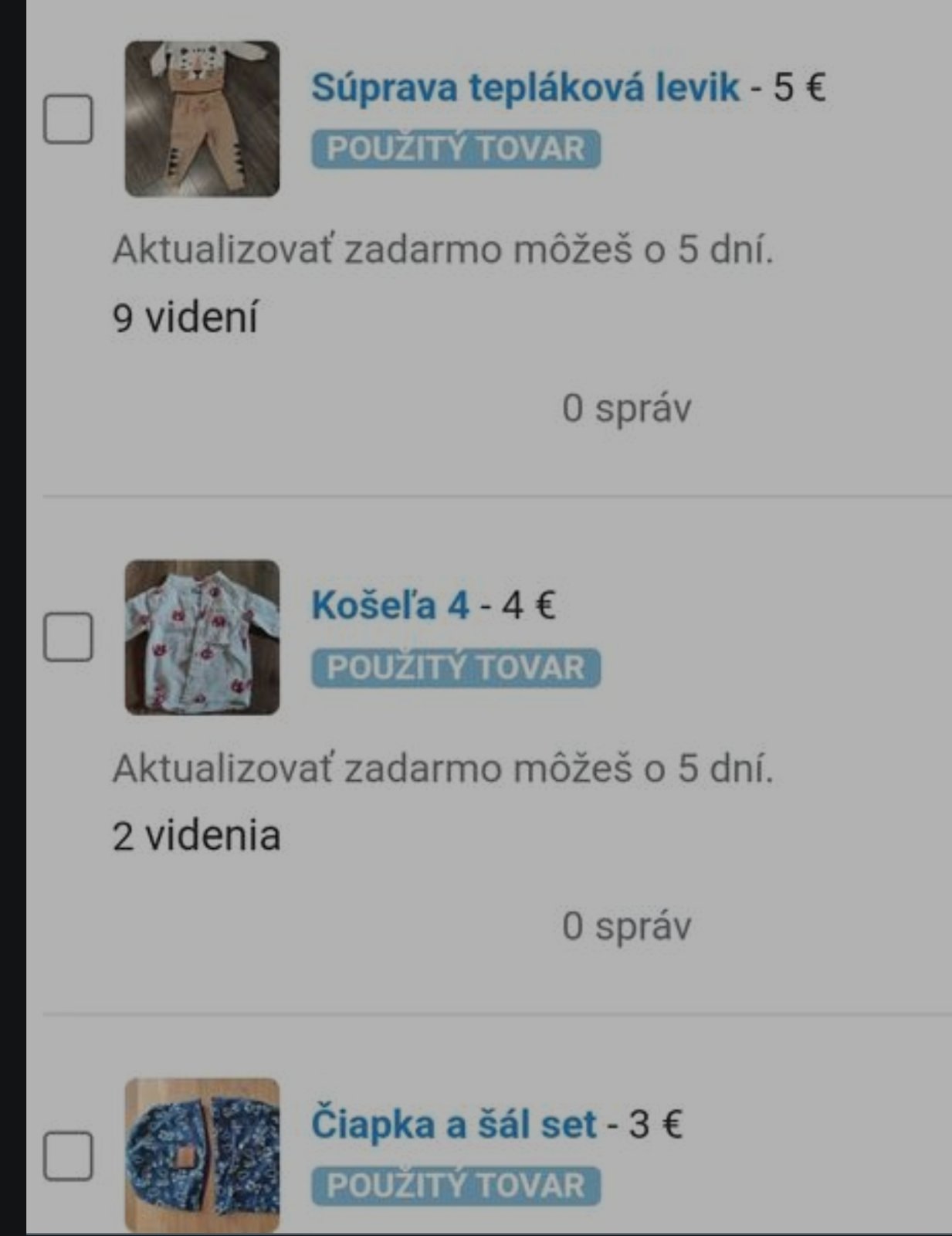This screenshot has width=952, height=1236.
Task: Open the Súprava tepláková levik product photo
Action: click(x=202, y=119)
